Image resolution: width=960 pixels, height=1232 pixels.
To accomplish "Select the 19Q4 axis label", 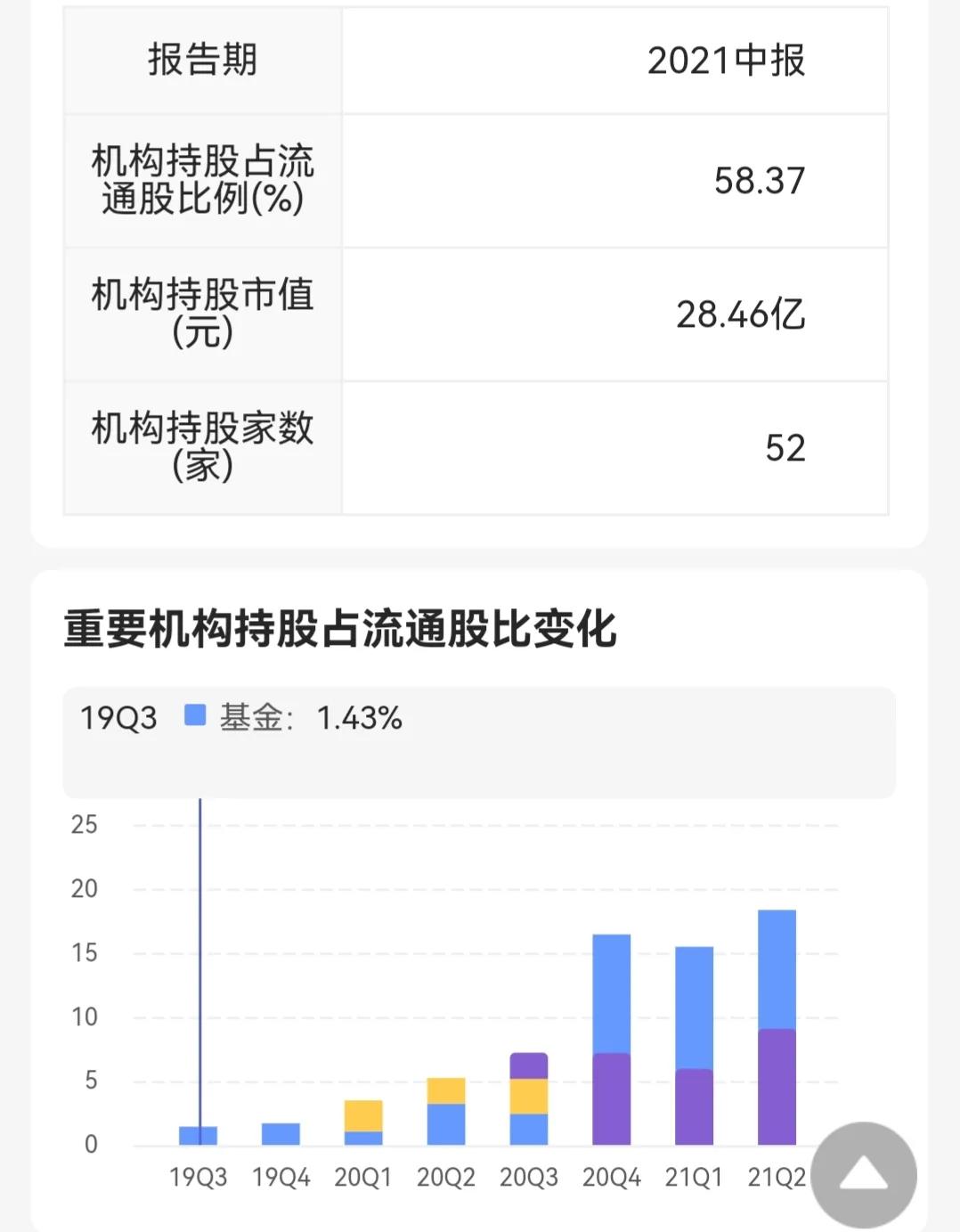I will 282,1177.
